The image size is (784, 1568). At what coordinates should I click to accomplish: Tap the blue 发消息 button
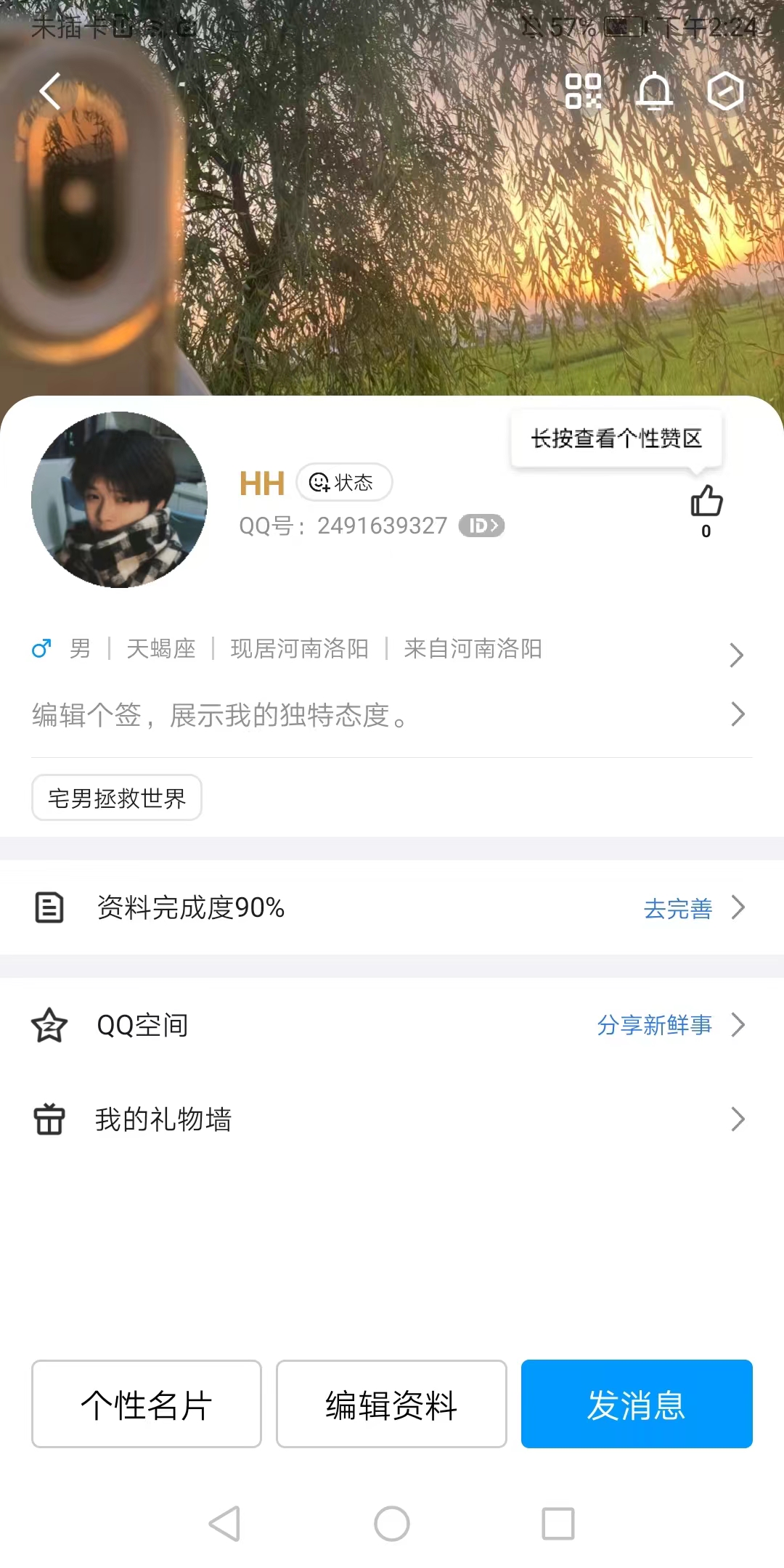click(x=637, y=1404)
